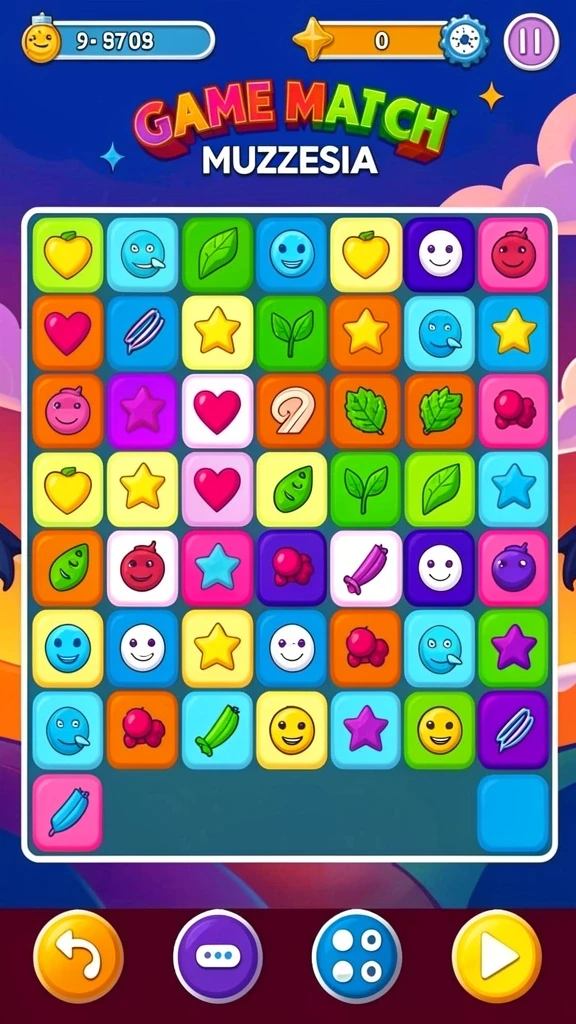
Task: Choose the purple eggplant on the white tile
Action: [x=366, y=568]
